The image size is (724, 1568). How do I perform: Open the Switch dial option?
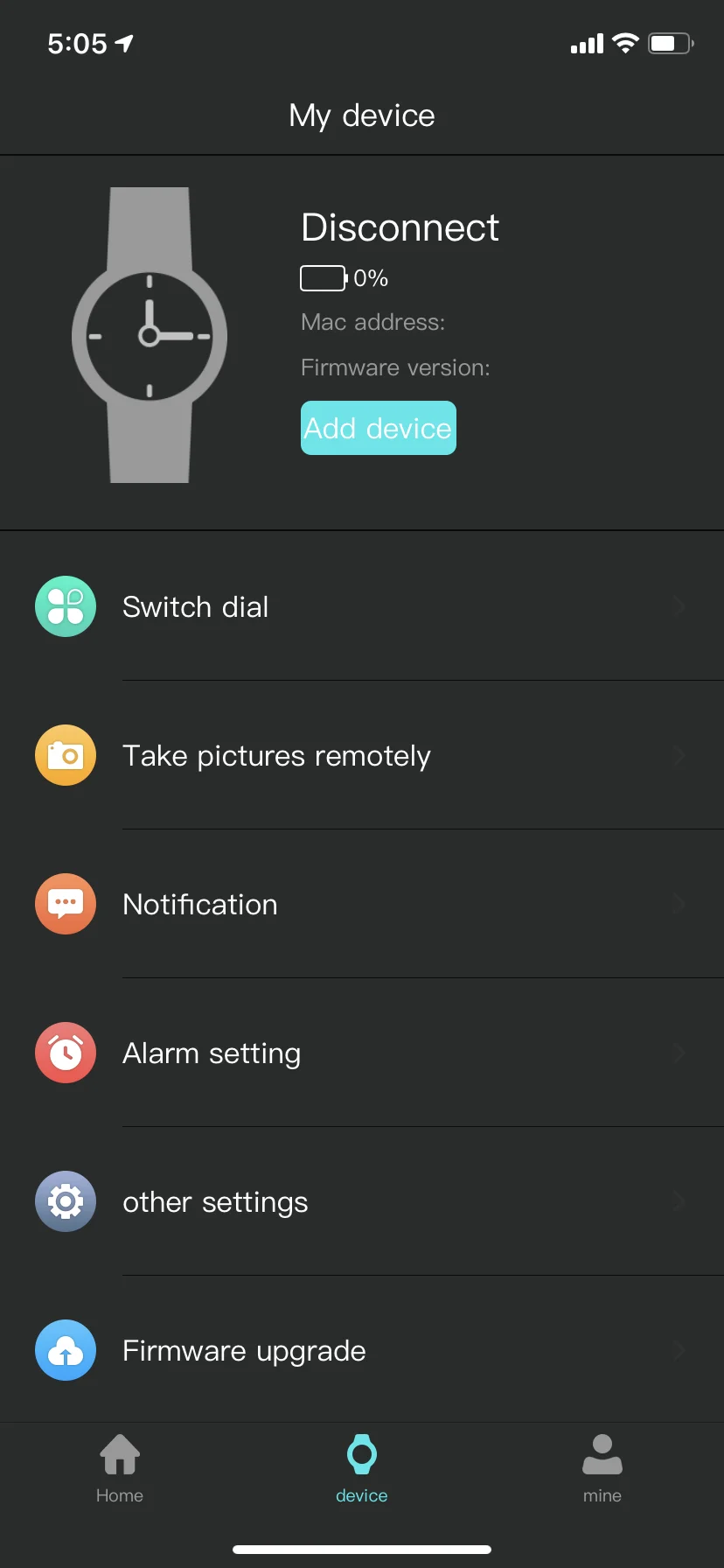click(x=362, y=606)
